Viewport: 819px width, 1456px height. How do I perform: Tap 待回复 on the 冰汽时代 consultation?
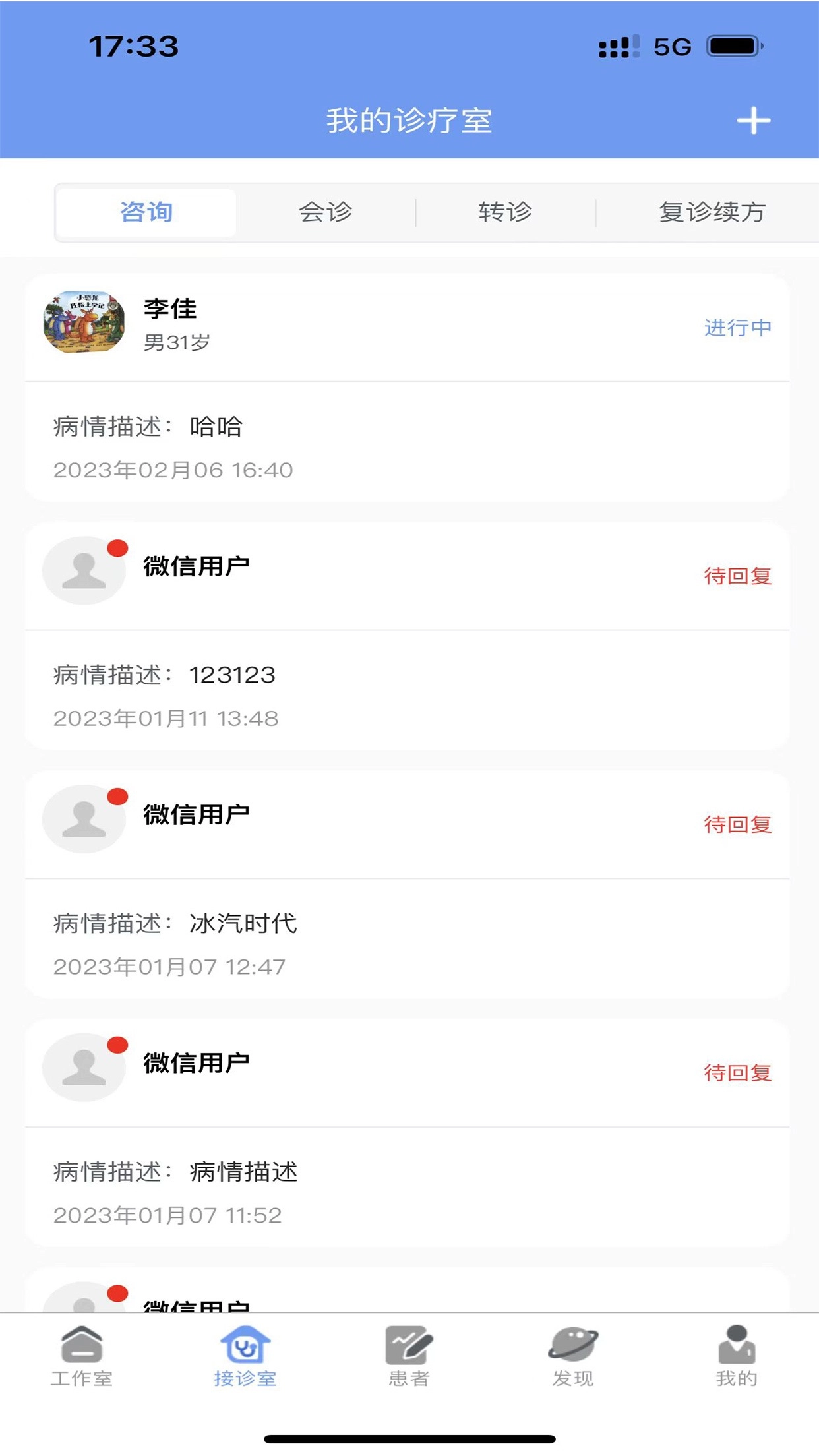click(x=737, y=824)
